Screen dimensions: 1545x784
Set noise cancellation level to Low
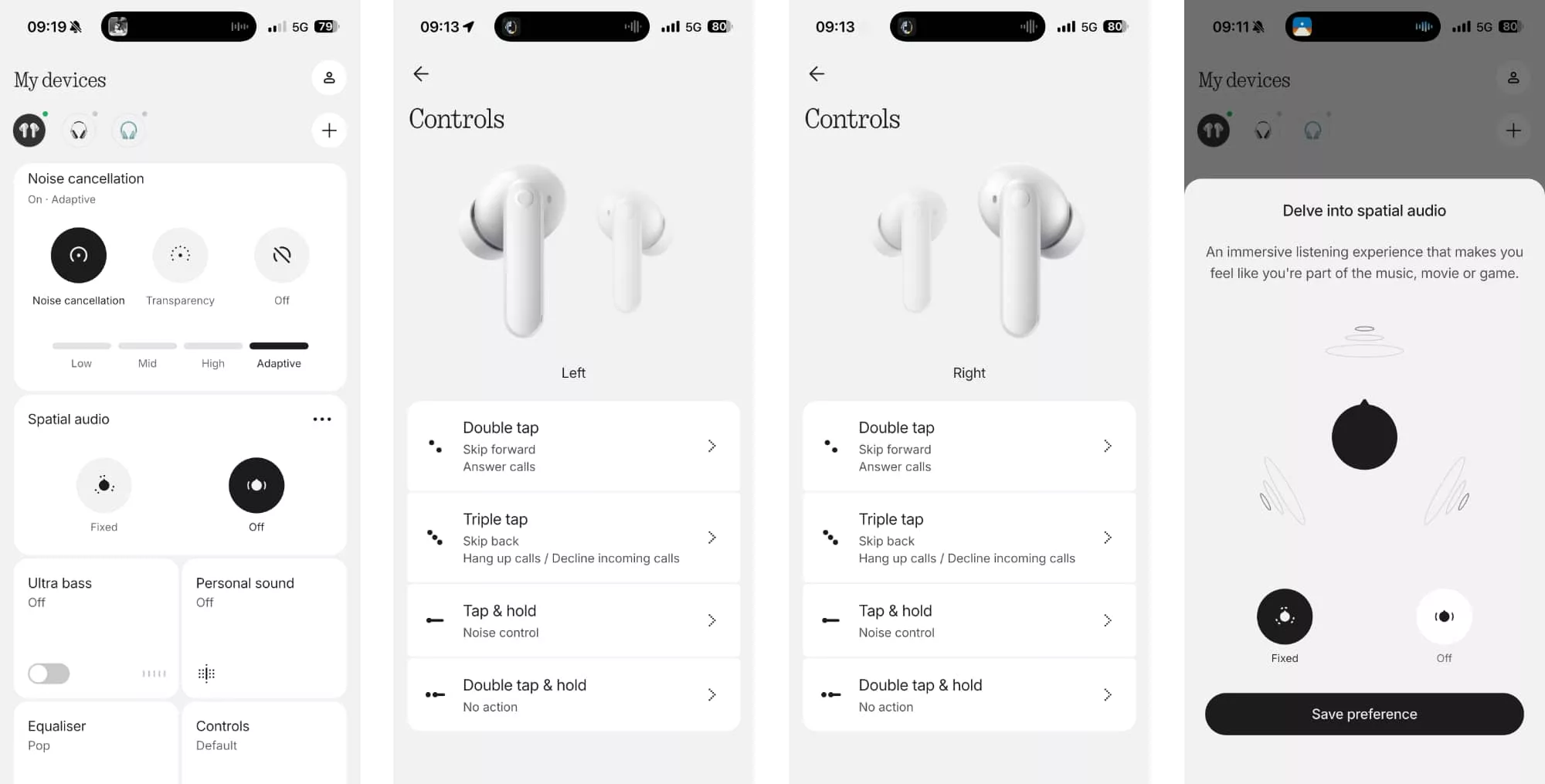[x=81, y=346]
